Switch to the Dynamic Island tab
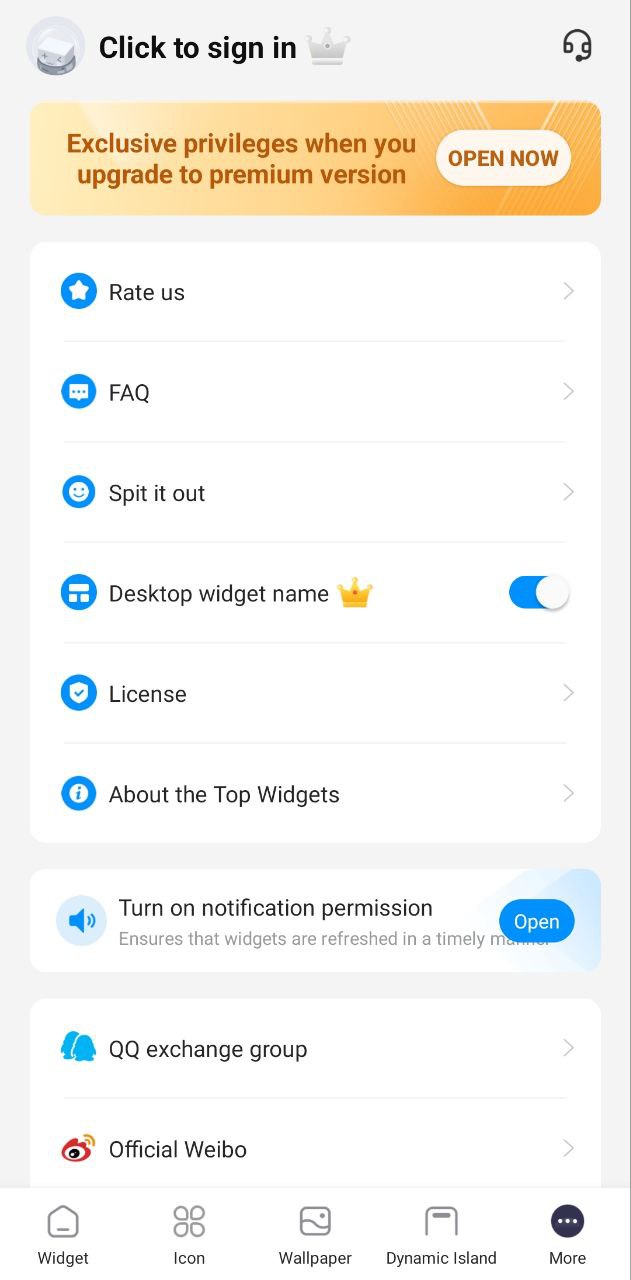Viewport: 631px width, 1280px height. (441, 1235)
